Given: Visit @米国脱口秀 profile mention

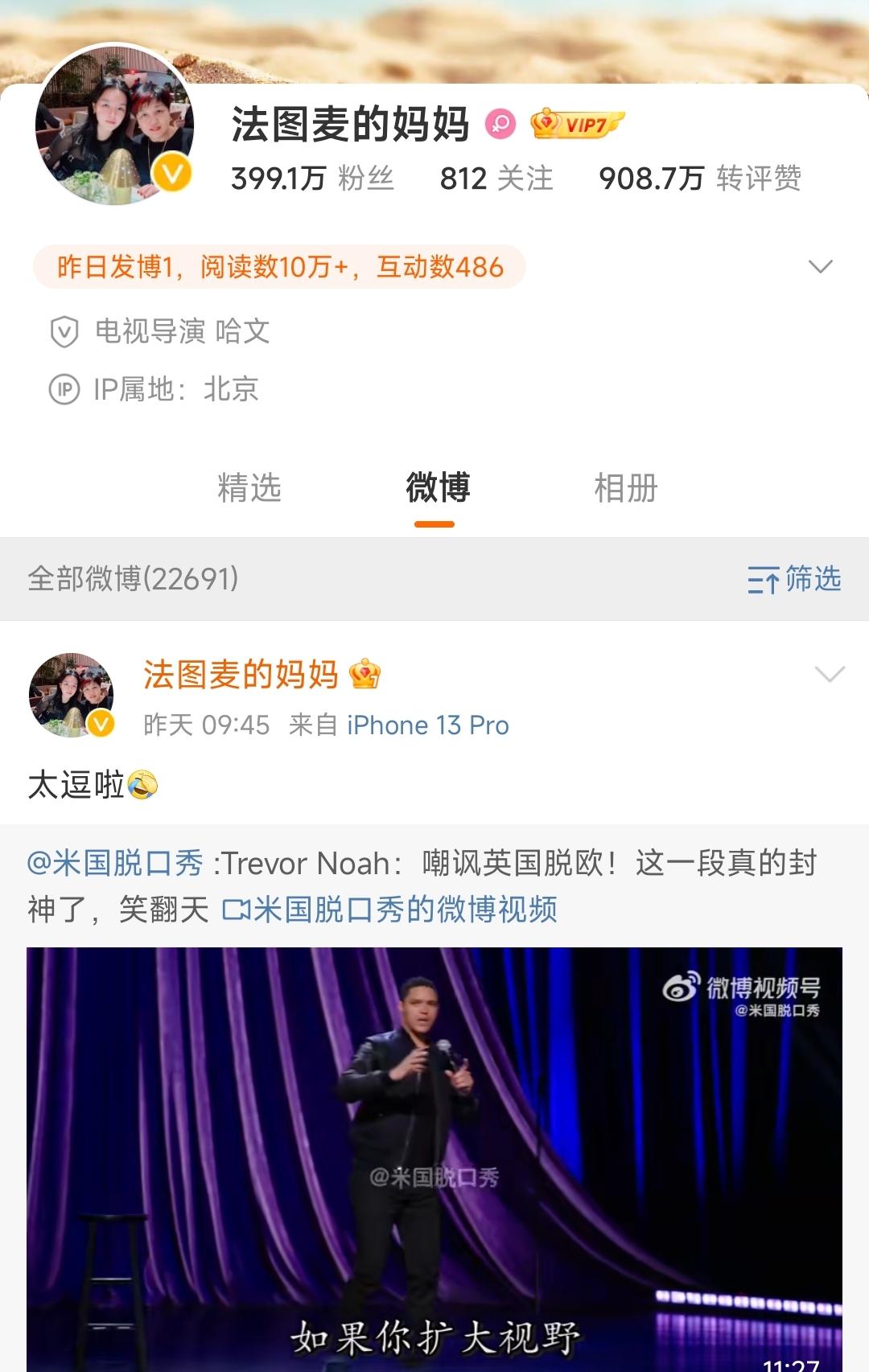Looking at the screenshot, I should [x=115, y=864].
